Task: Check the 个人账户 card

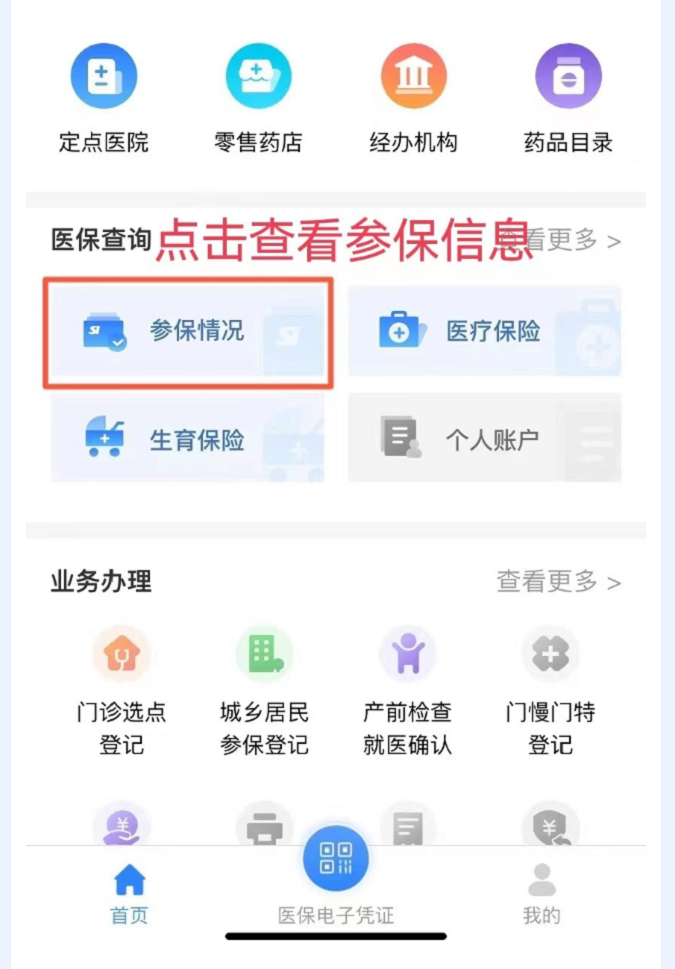Action: pyautogui.click(x=484, y=439)
